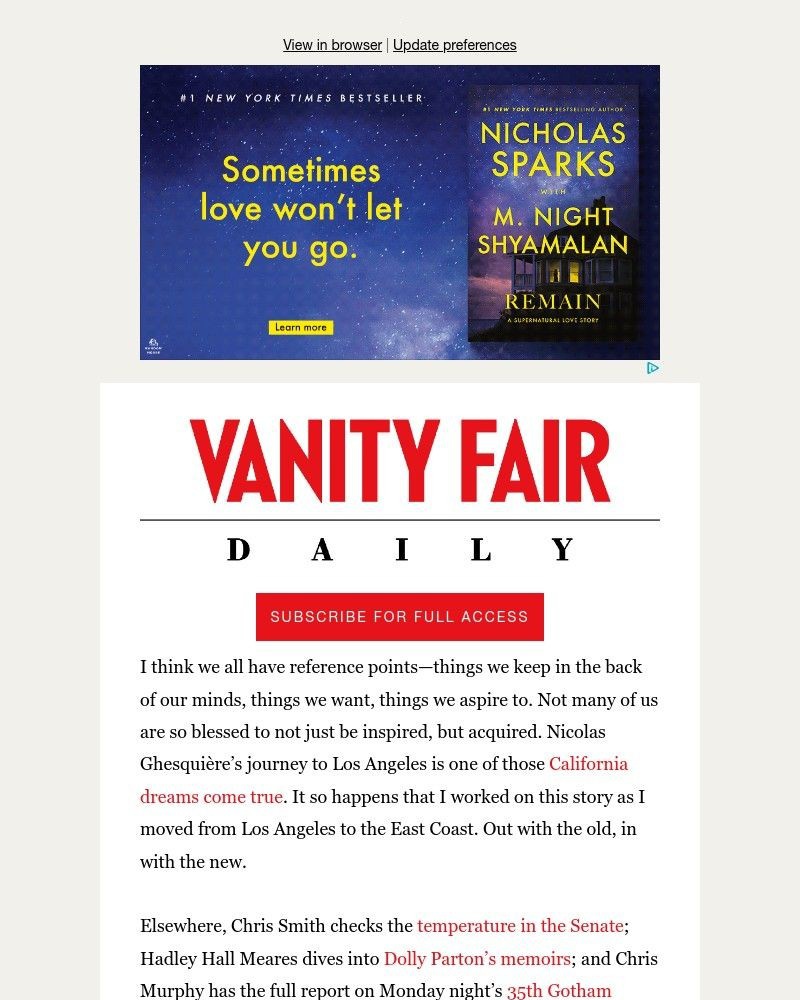Read Dolly Parton's memoirs article
800x1000 pixels.
477,958
